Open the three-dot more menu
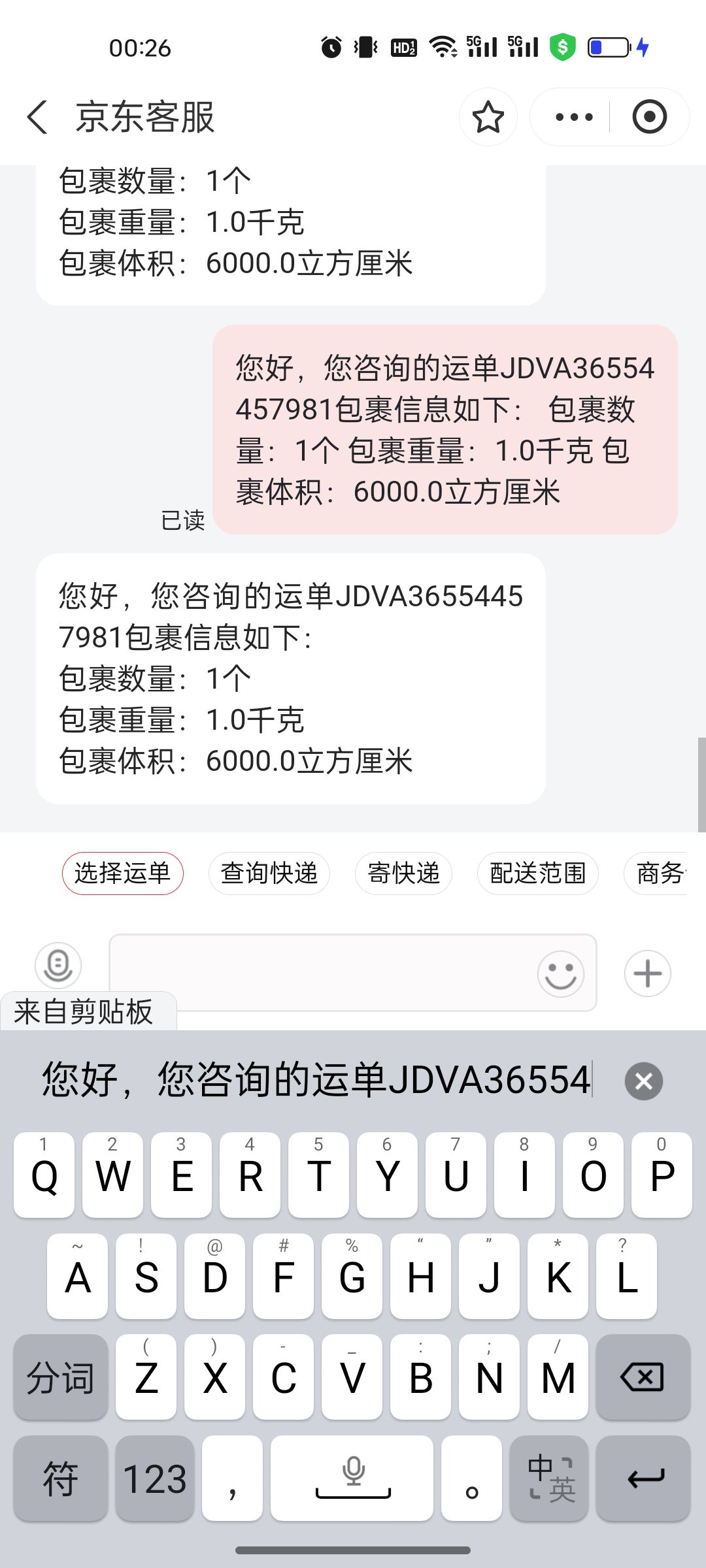 pyautogui.click(x=573, y=118)
